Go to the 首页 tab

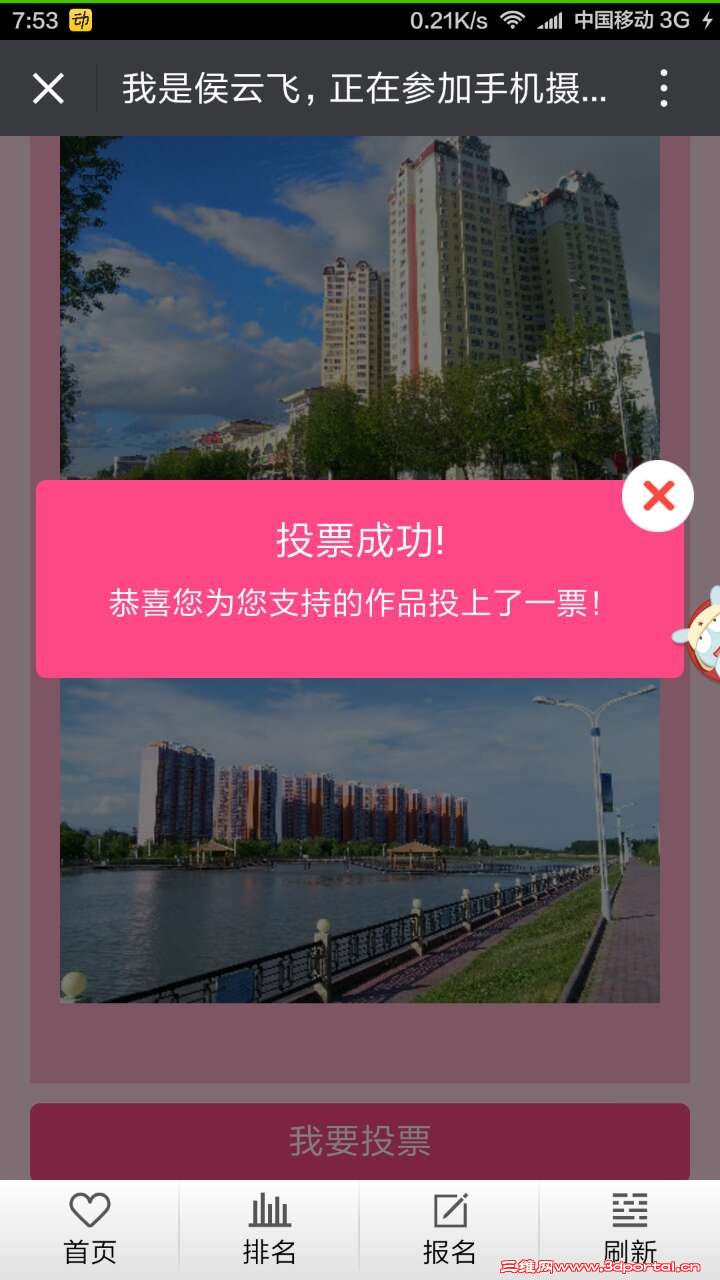click(x=90, y=1229)
